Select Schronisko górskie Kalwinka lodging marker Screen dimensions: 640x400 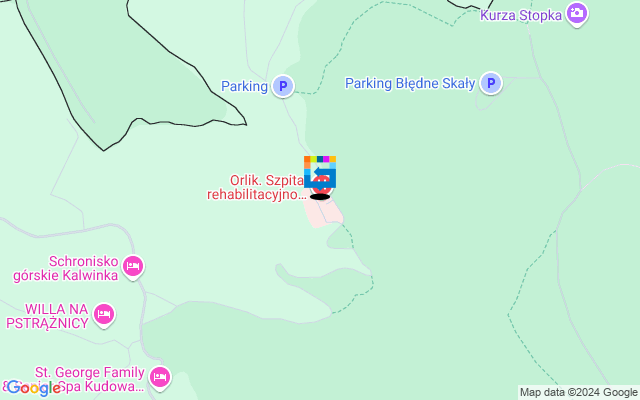tap(133, 267)
